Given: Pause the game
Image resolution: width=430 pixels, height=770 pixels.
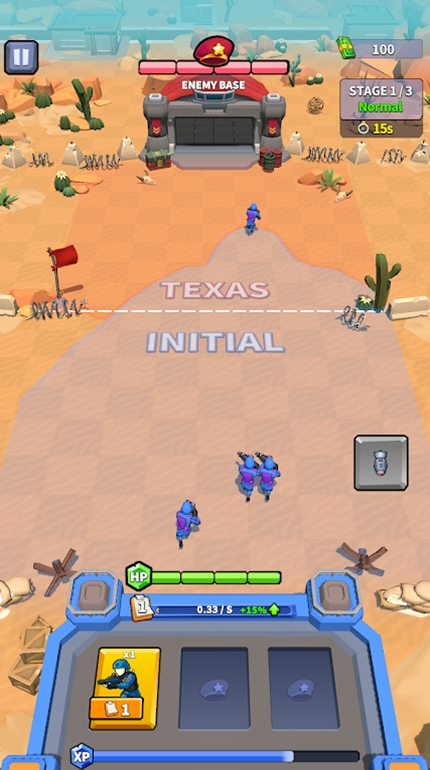Looking at the screenshot, I should (x=21, y=57).
